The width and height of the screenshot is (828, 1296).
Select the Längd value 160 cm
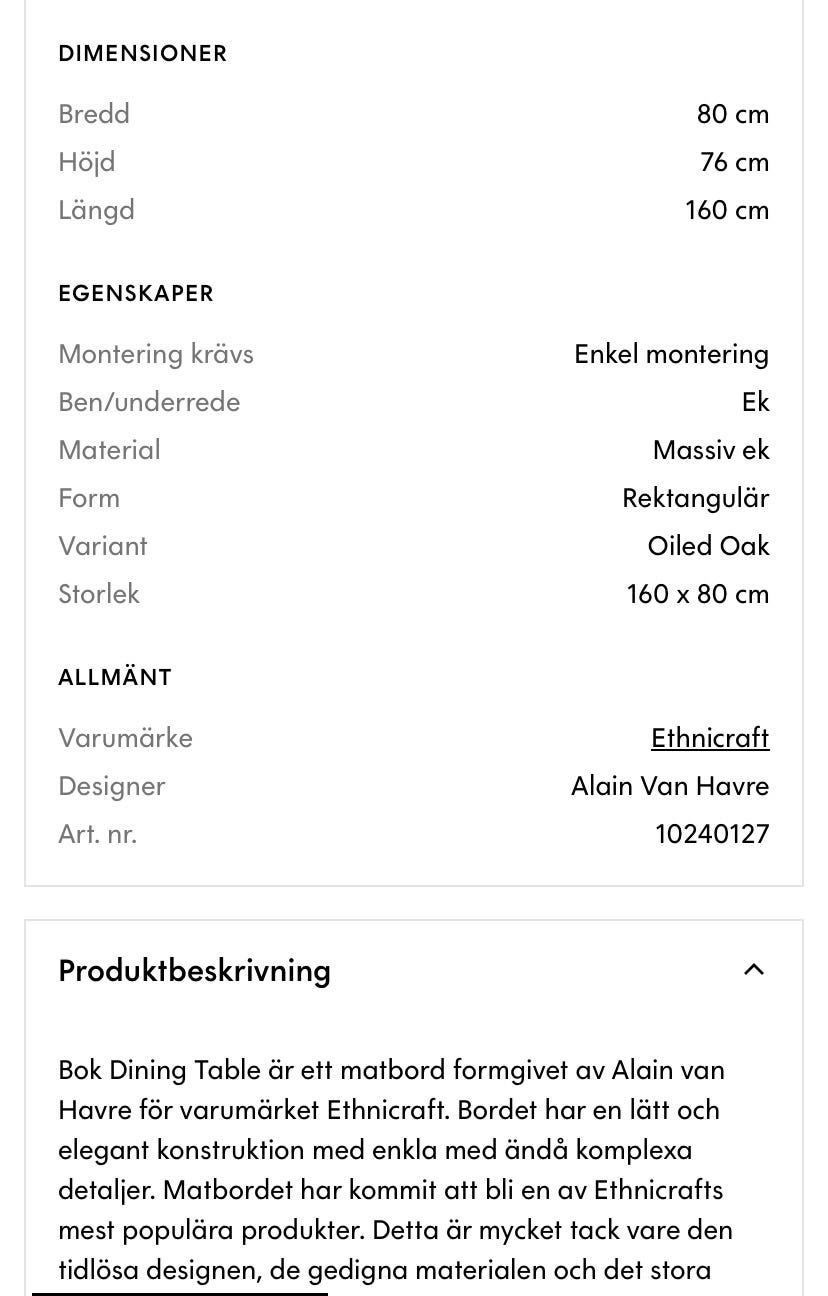point(727,209)
